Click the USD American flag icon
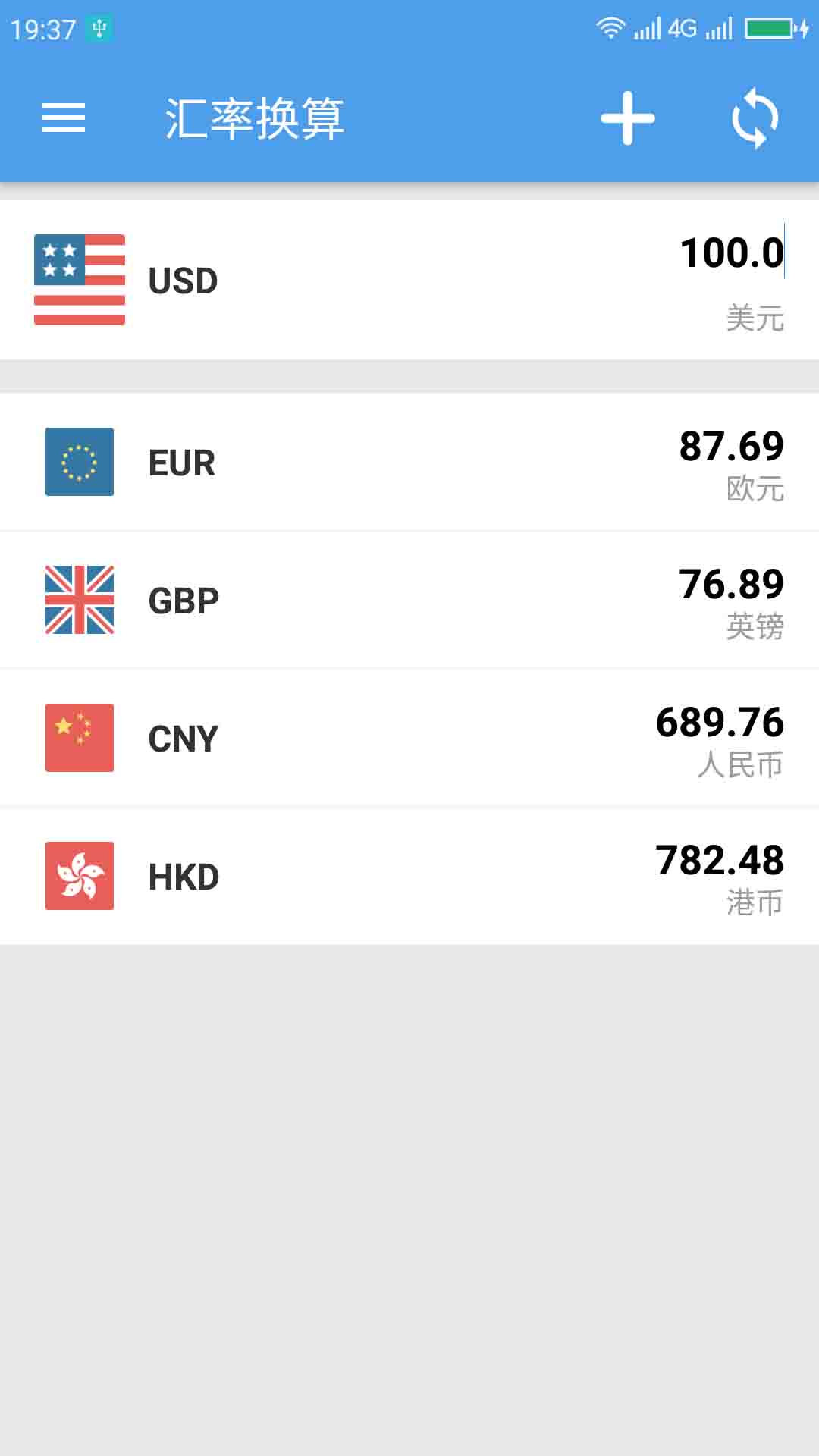The width and height of the screenshot is (819, 1456). click(79, 281)
